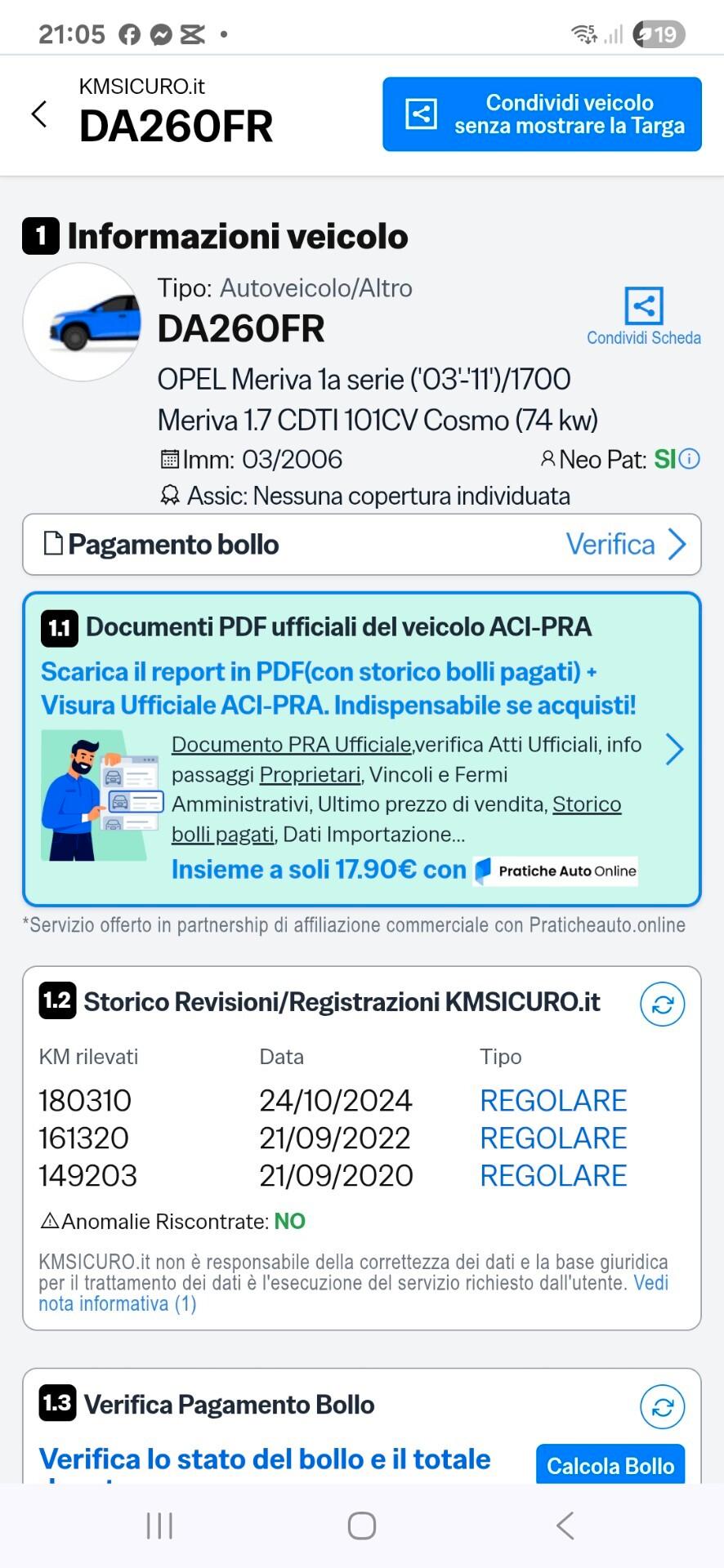The width and height of the screenshot is (724, 1568).
Task: Open the ACI-PRA official PDF documents card
Action: pos(362,749)
